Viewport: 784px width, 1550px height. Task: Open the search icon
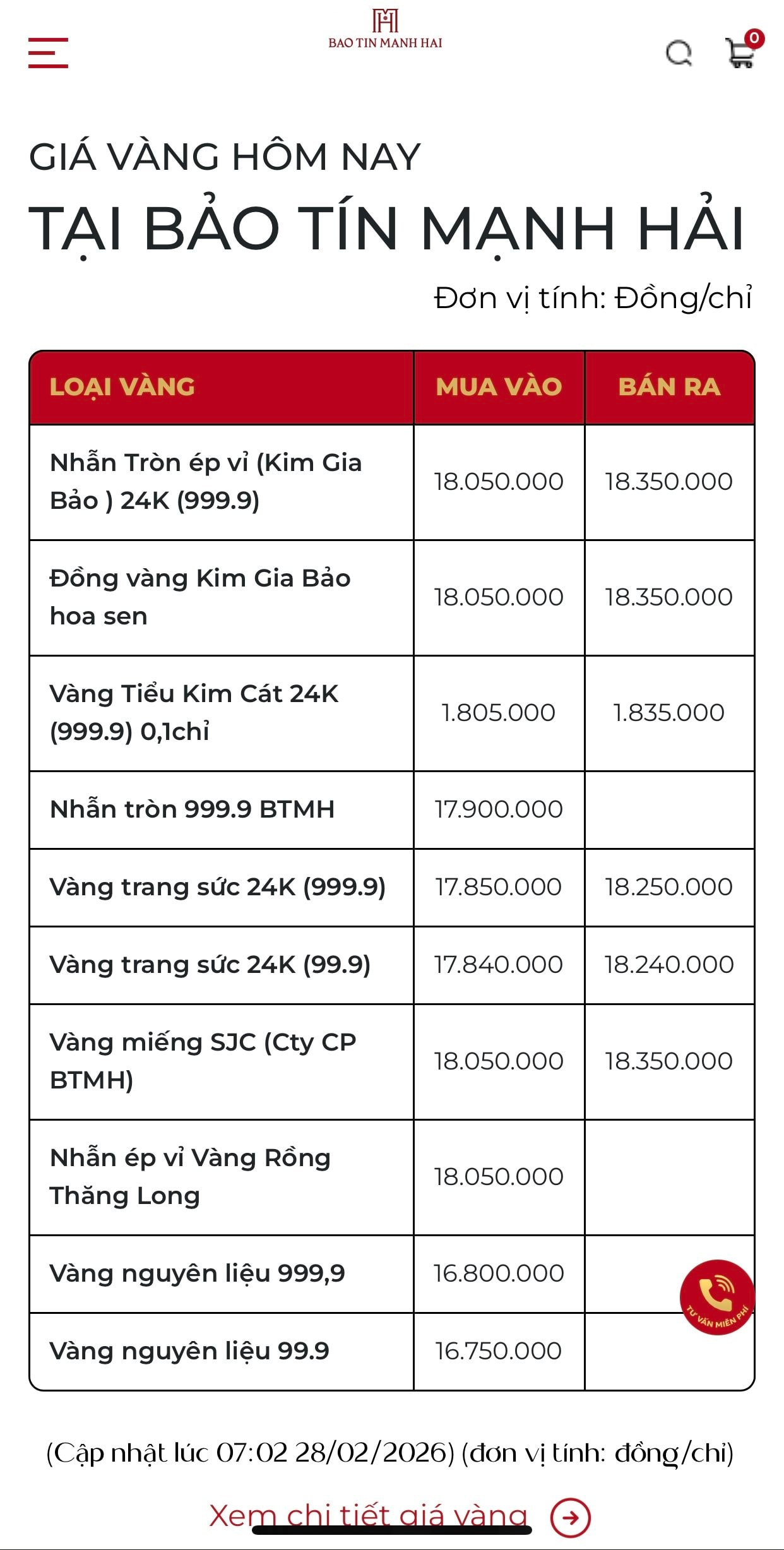tap(679, 53)
